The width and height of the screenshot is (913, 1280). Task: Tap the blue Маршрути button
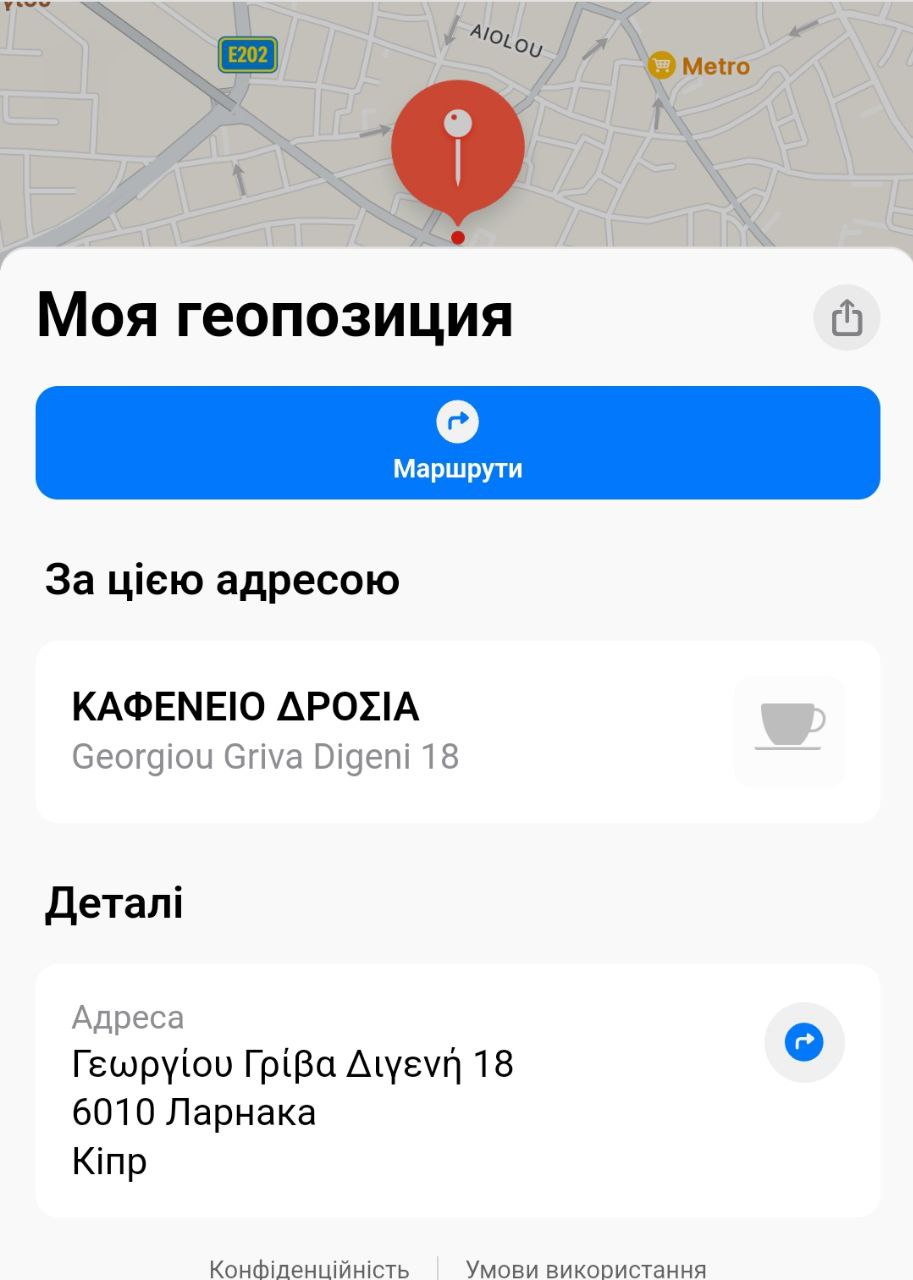(457, 442)
